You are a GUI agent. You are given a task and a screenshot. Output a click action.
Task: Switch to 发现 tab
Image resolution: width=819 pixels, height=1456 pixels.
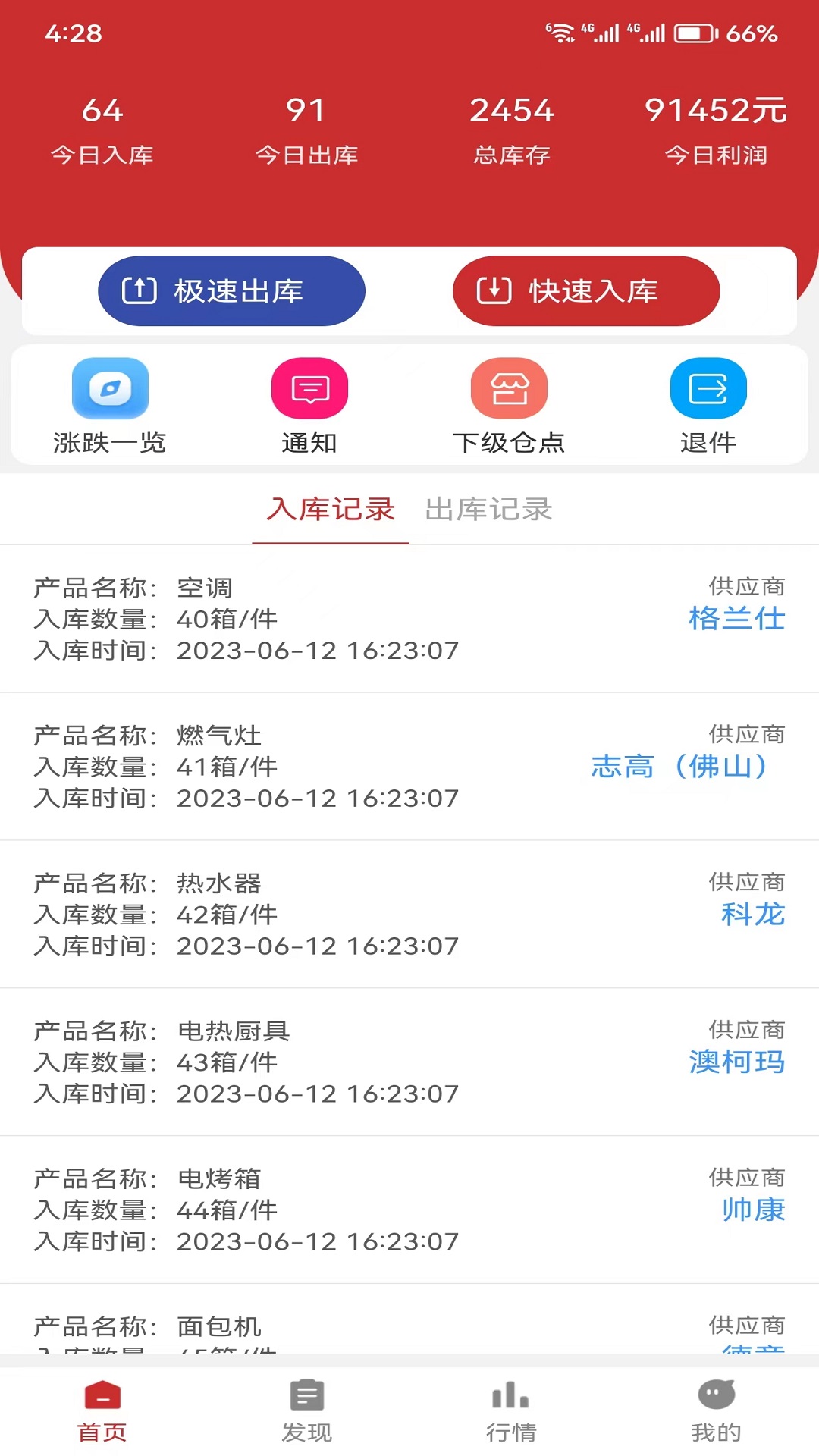[x=307, y=1410]
